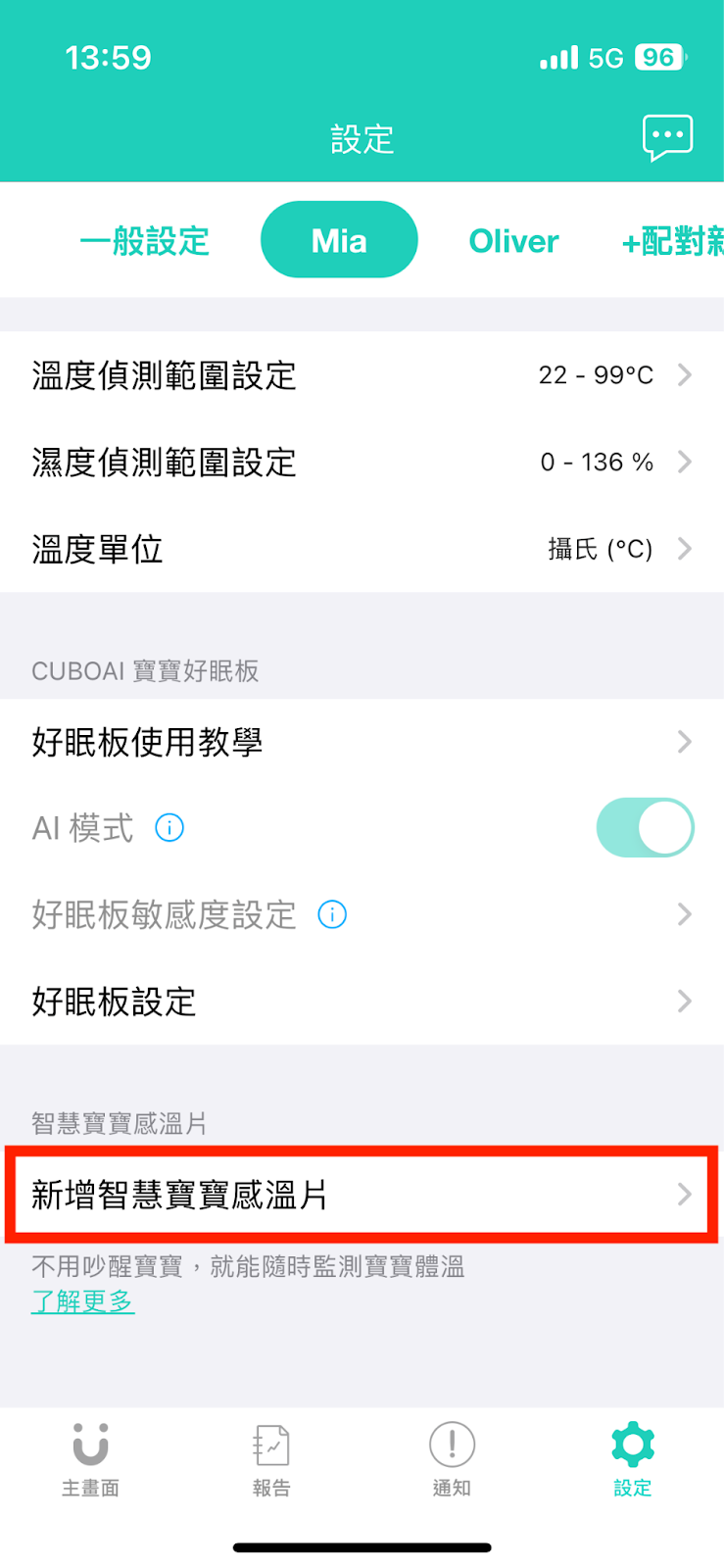Show info about 好眠板敏感度設定
724x1568 pixels.
(332, 914)
